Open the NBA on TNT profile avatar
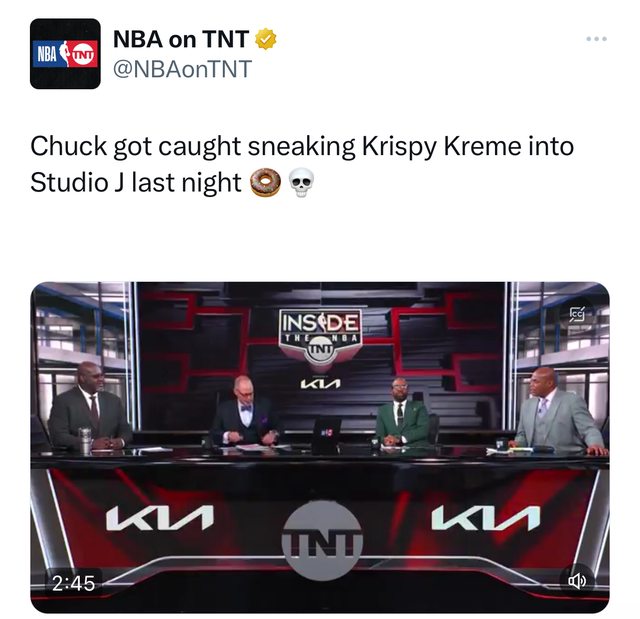The width and height of the screenshot is (640, 619). (x=65, y=54)
